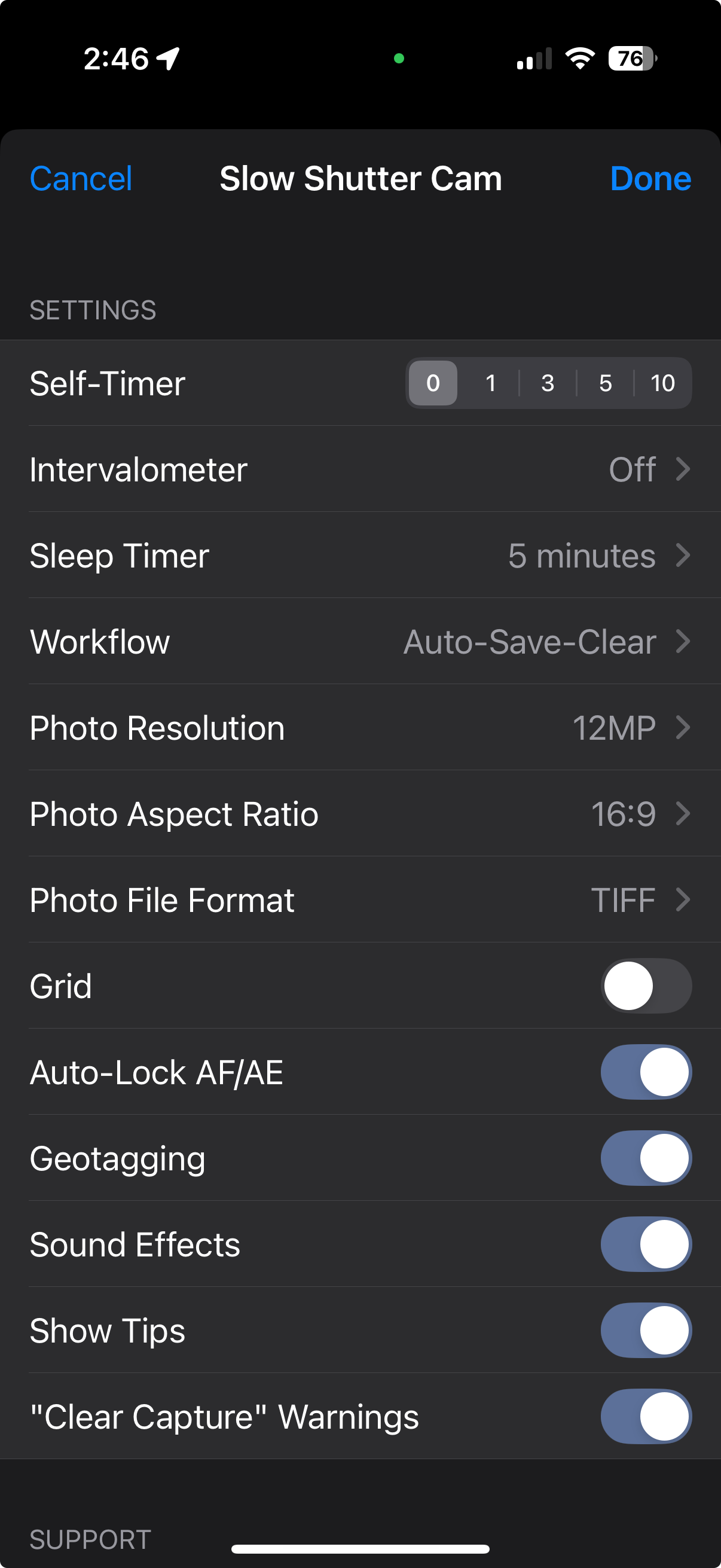Enable the Grid switch
Viewport: 721px width, 1568px height.
(x=646, y=986)
